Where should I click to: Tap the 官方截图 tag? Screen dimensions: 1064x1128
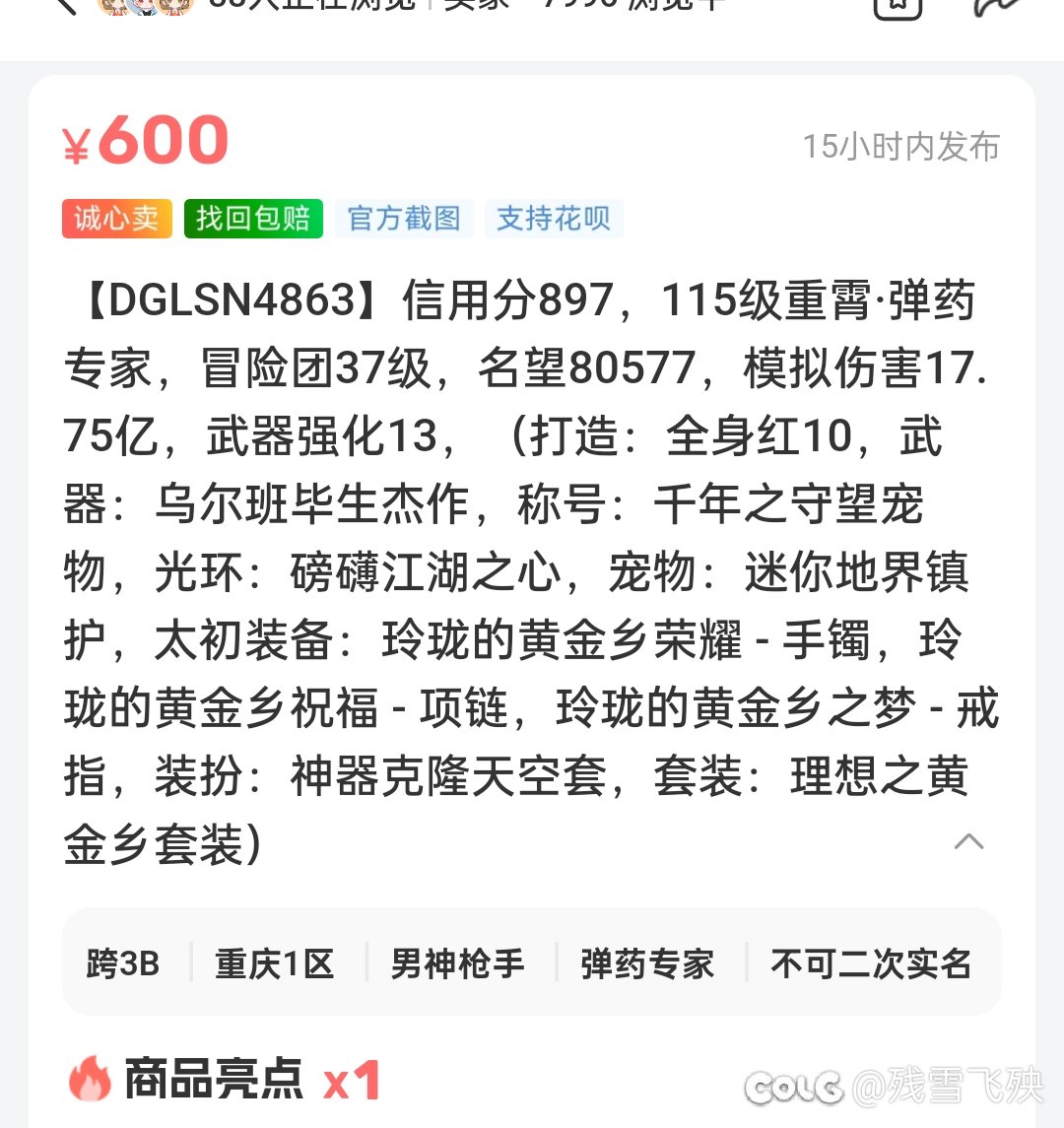coord(404,218)
